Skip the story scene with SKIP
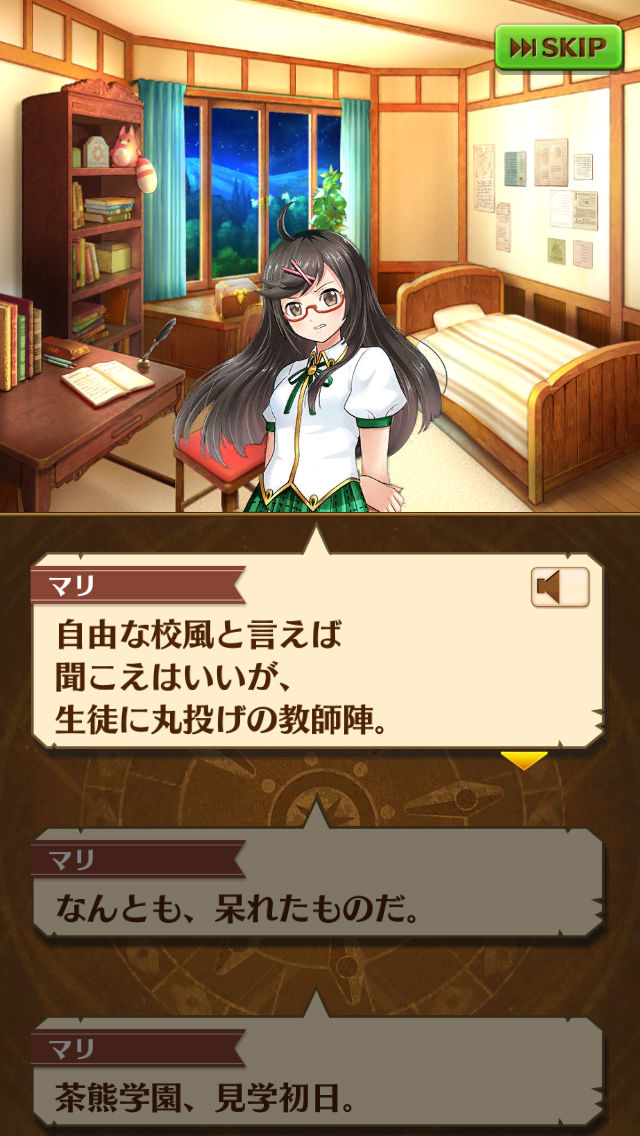 click(x=559, y=47)
